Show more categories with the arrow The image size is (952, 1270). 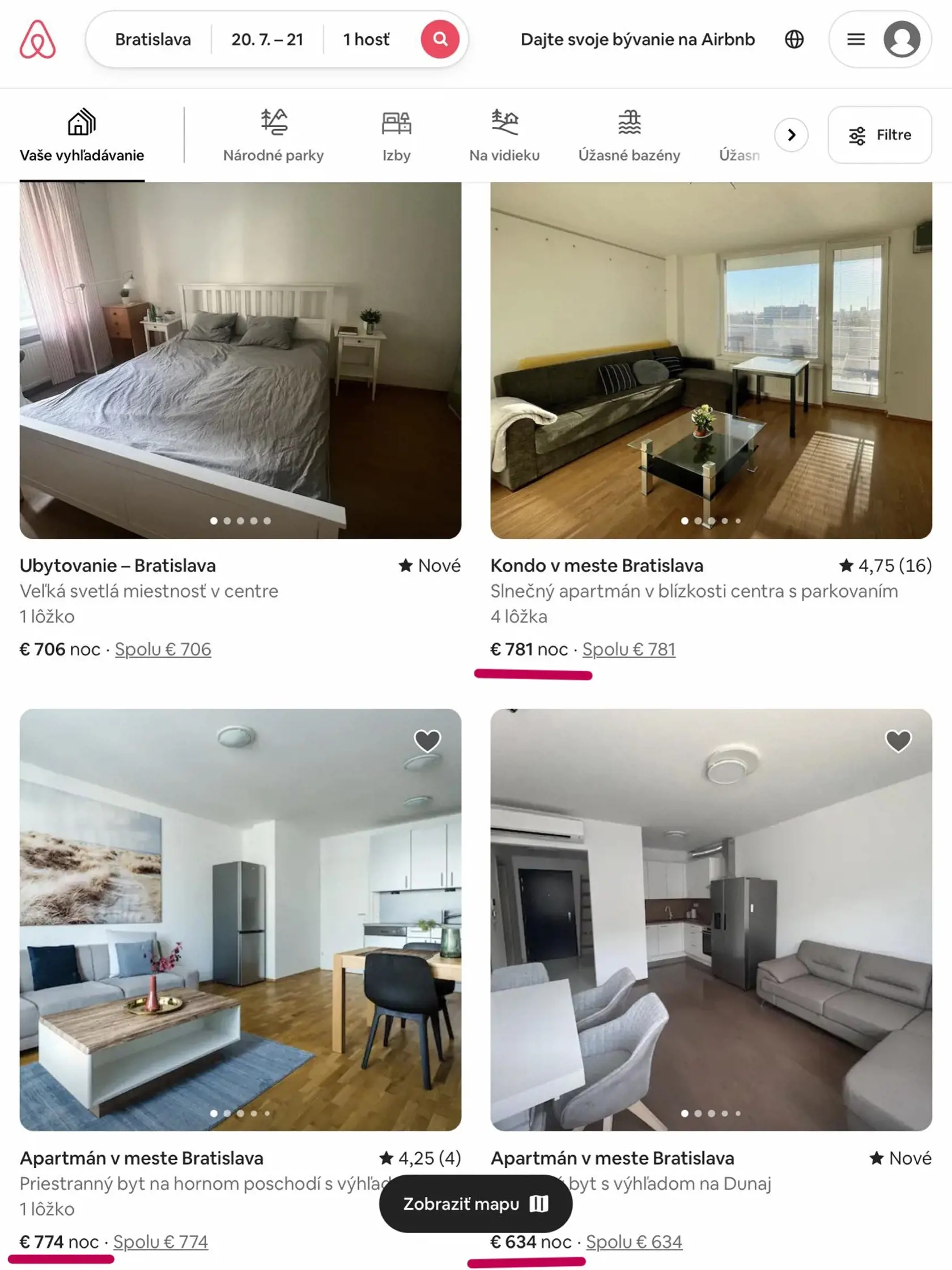(790, 135)
